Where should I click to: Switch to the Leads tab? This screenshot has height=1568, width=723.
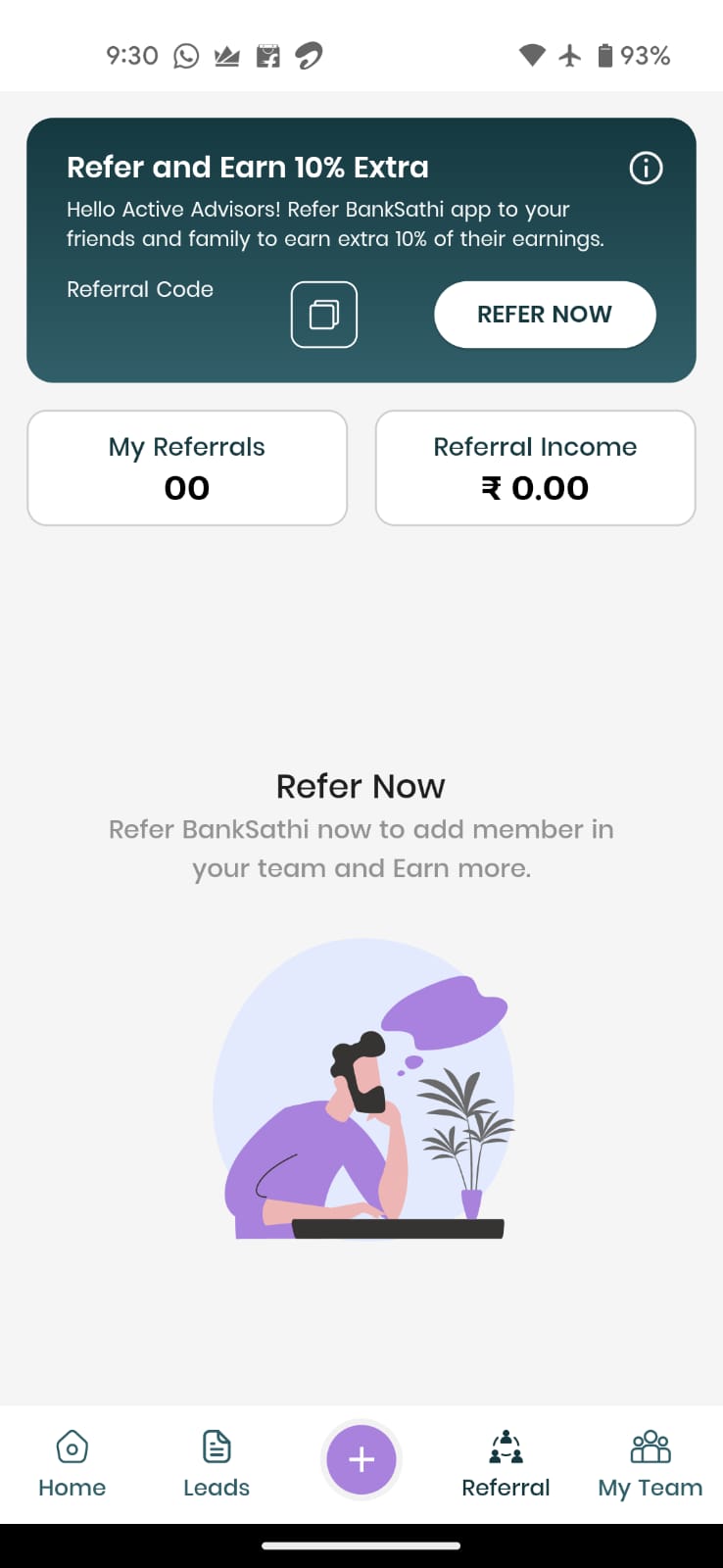pos(217,1464)
